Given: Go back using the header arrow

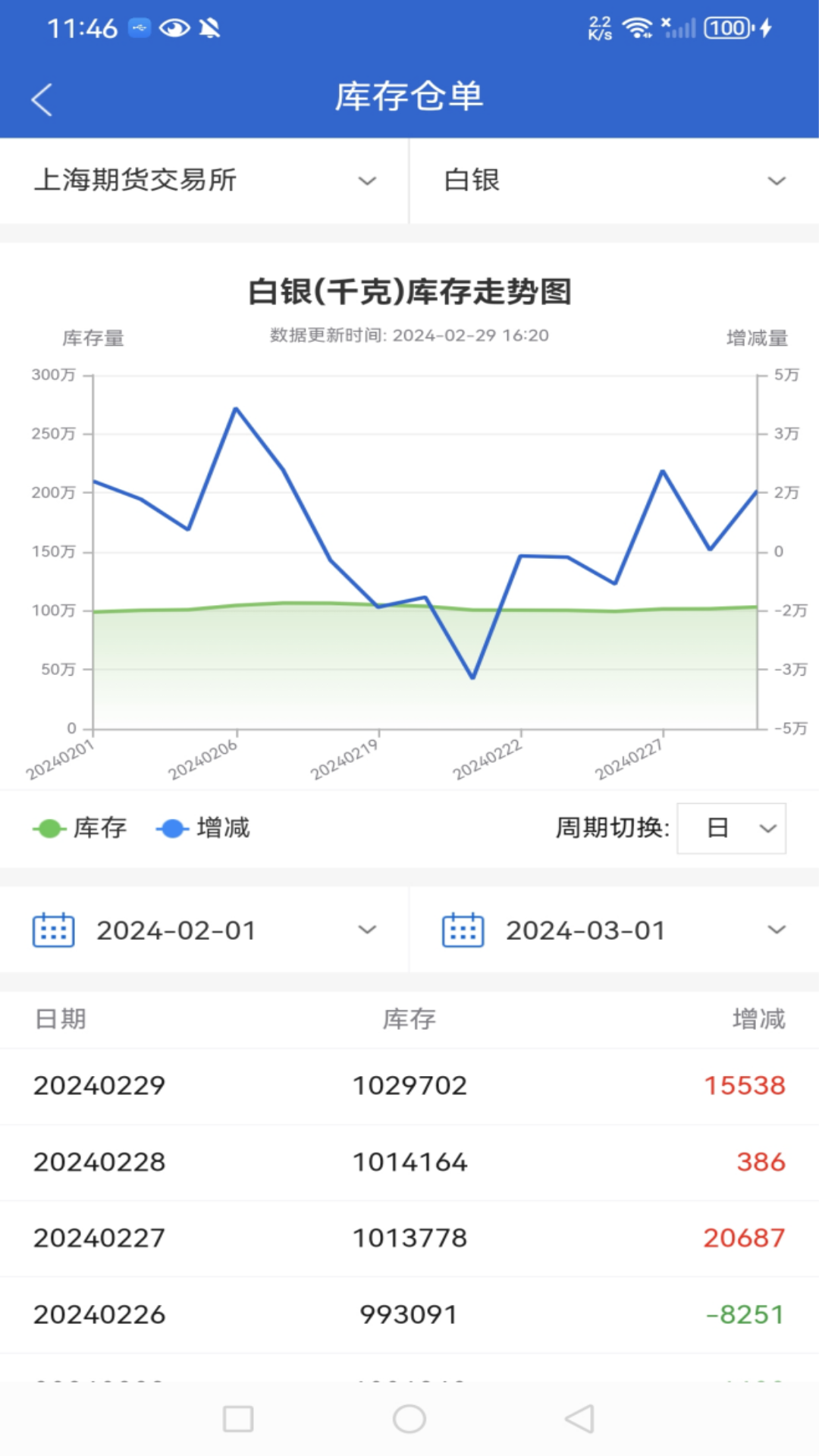Looking at the screenshot, I should pyautogui.click(x=42, y=99).
